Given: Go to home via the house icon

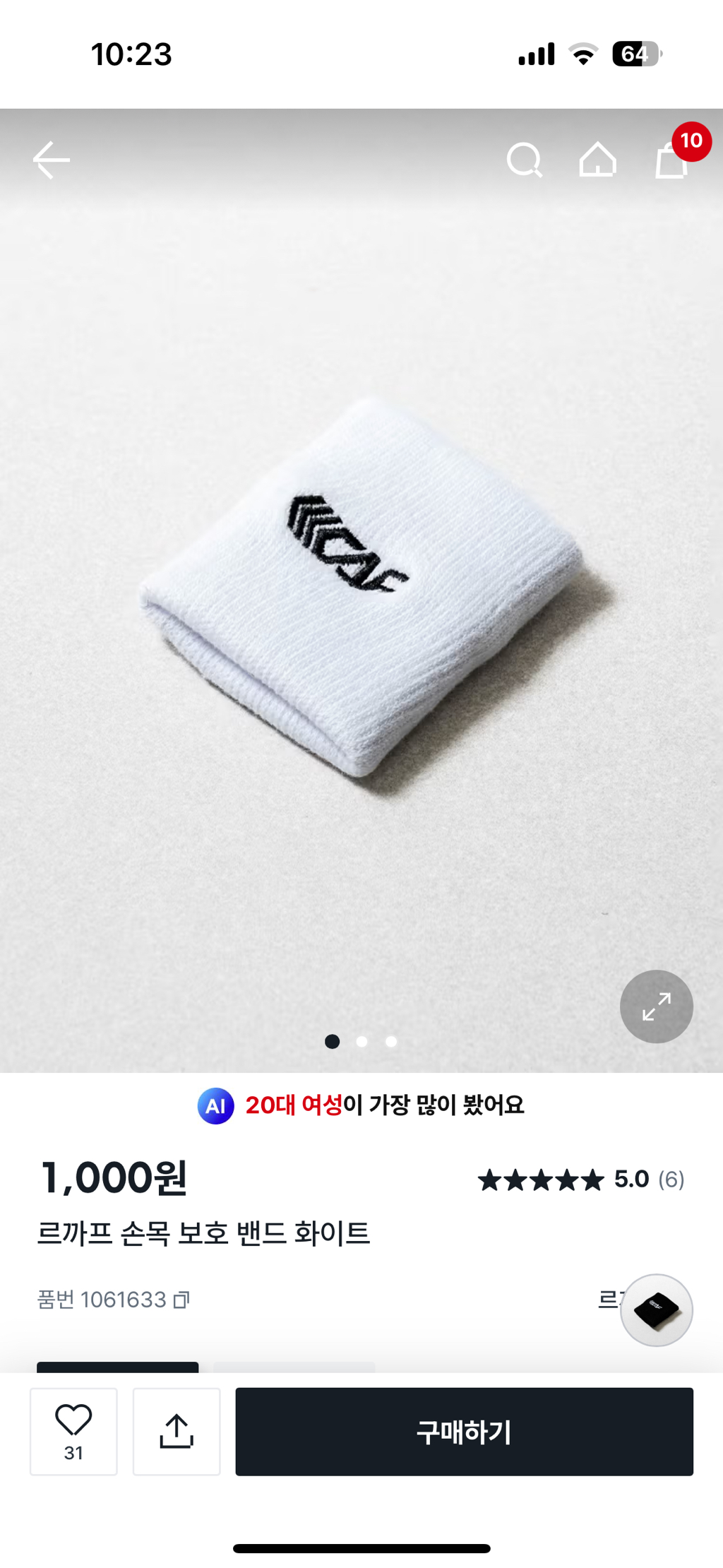Looking at the screenshot, I should pyautogui.click(x=597, y=160).
